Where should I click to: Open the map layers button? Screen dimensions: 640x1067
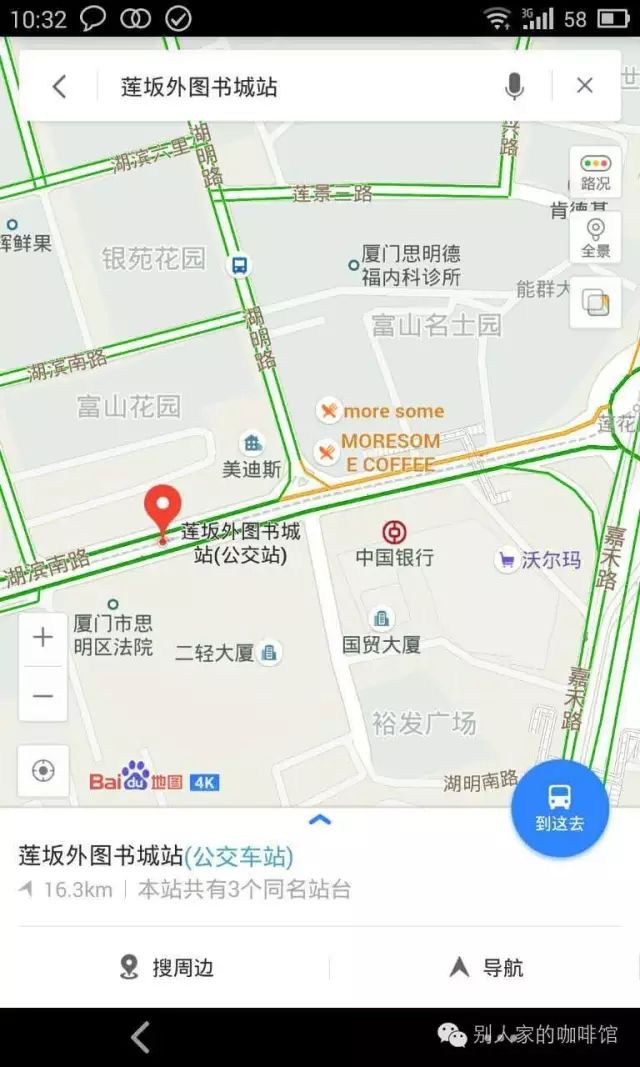[595, 303]
